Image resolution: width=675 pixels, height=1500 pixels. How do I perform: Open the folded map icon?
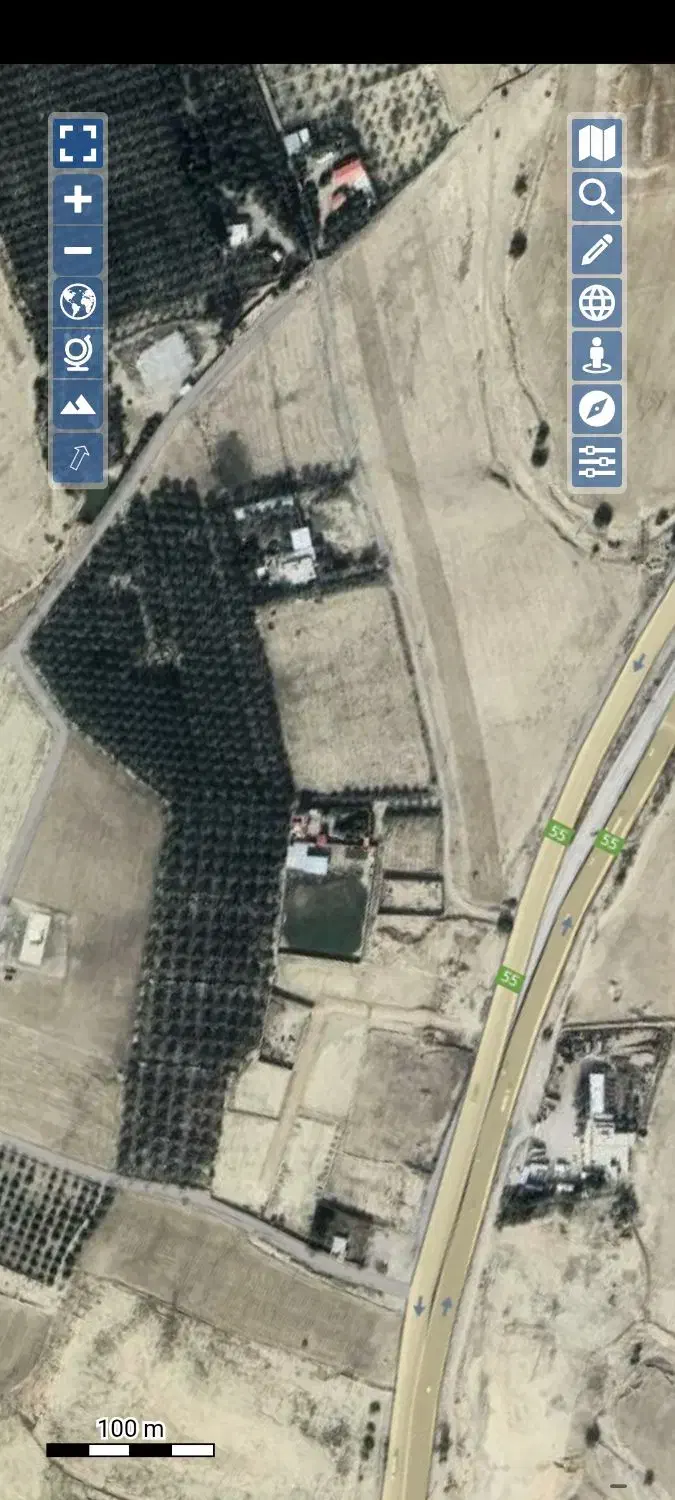[x=597, y=143]
